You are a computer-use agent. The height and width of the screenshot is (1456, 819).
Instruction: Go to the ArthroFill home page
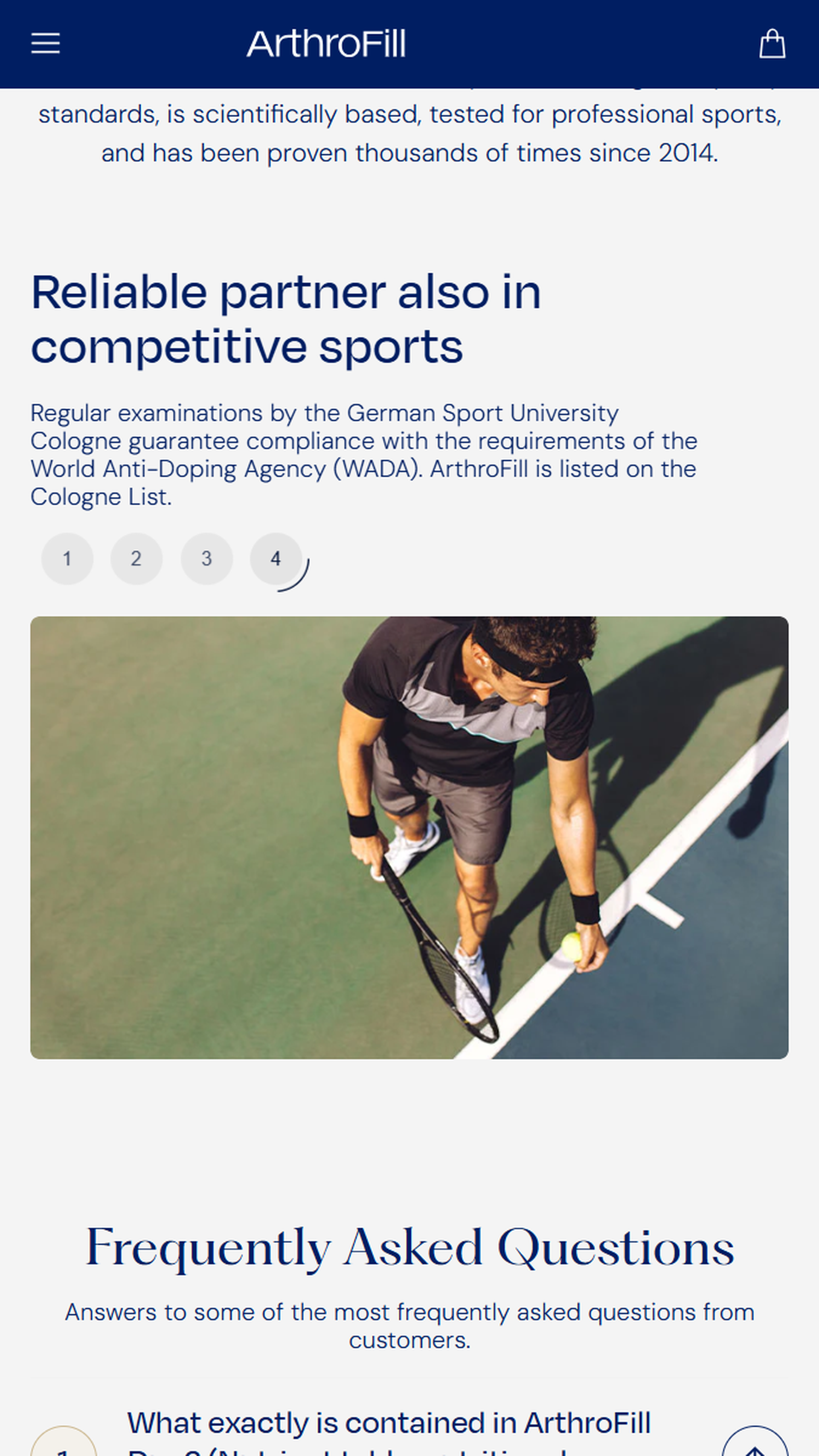point(326,44)
